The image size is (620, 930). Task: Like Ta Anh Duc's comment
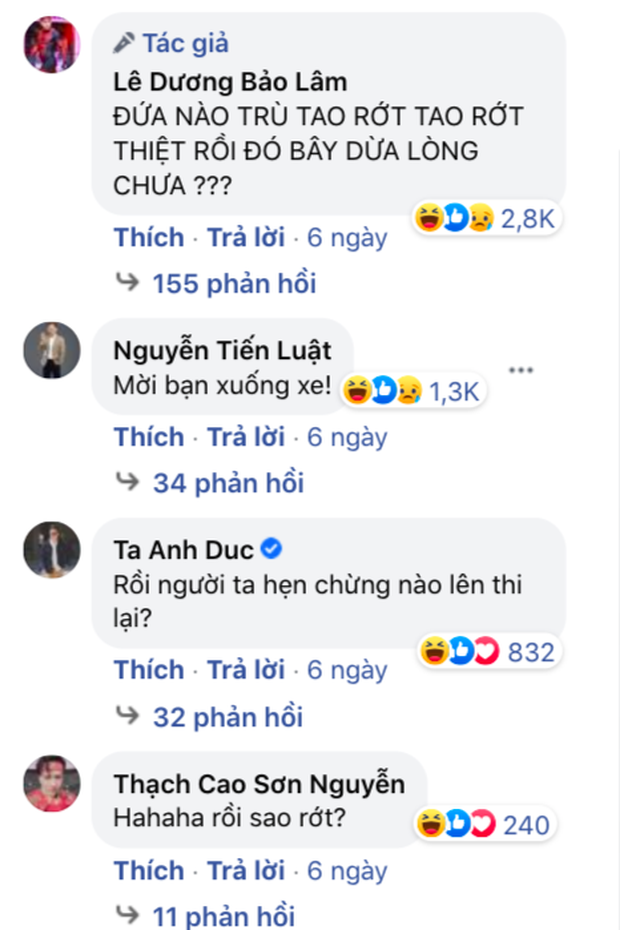pyautogui.click(x=149, y=670)
